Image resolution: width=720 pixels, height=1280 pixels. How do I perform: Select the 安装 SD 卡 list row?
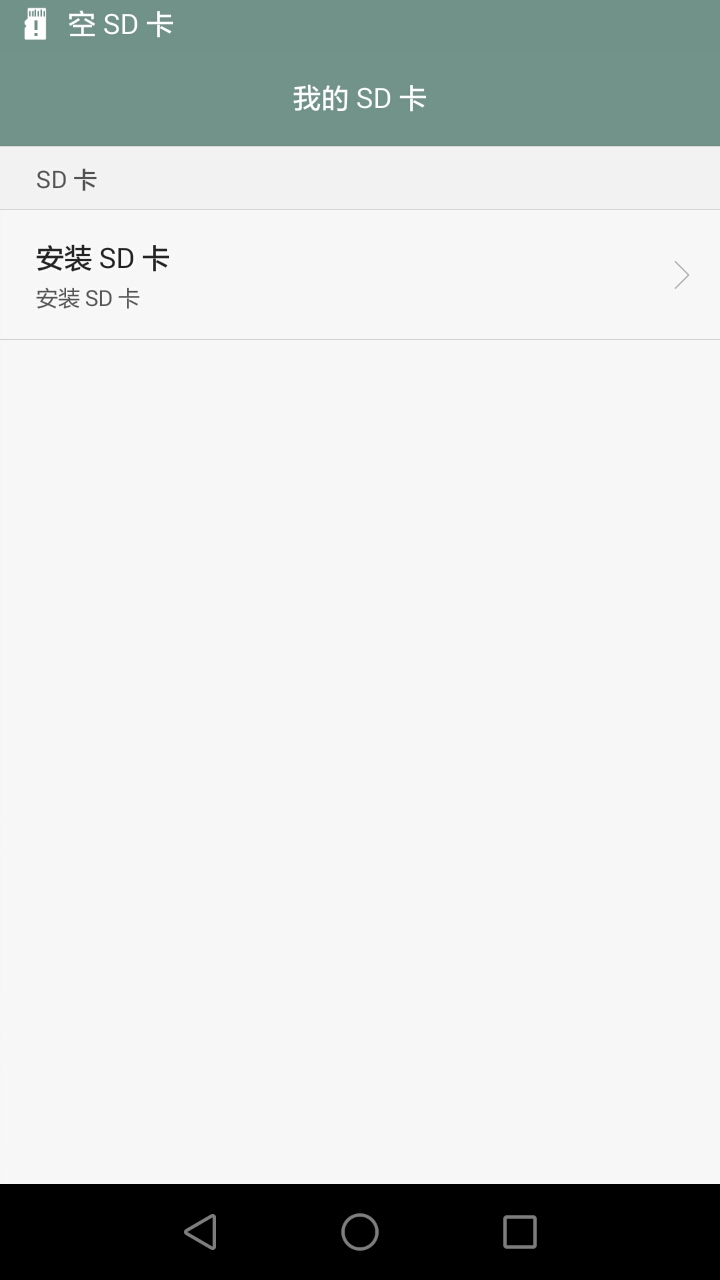pos(360,274)
